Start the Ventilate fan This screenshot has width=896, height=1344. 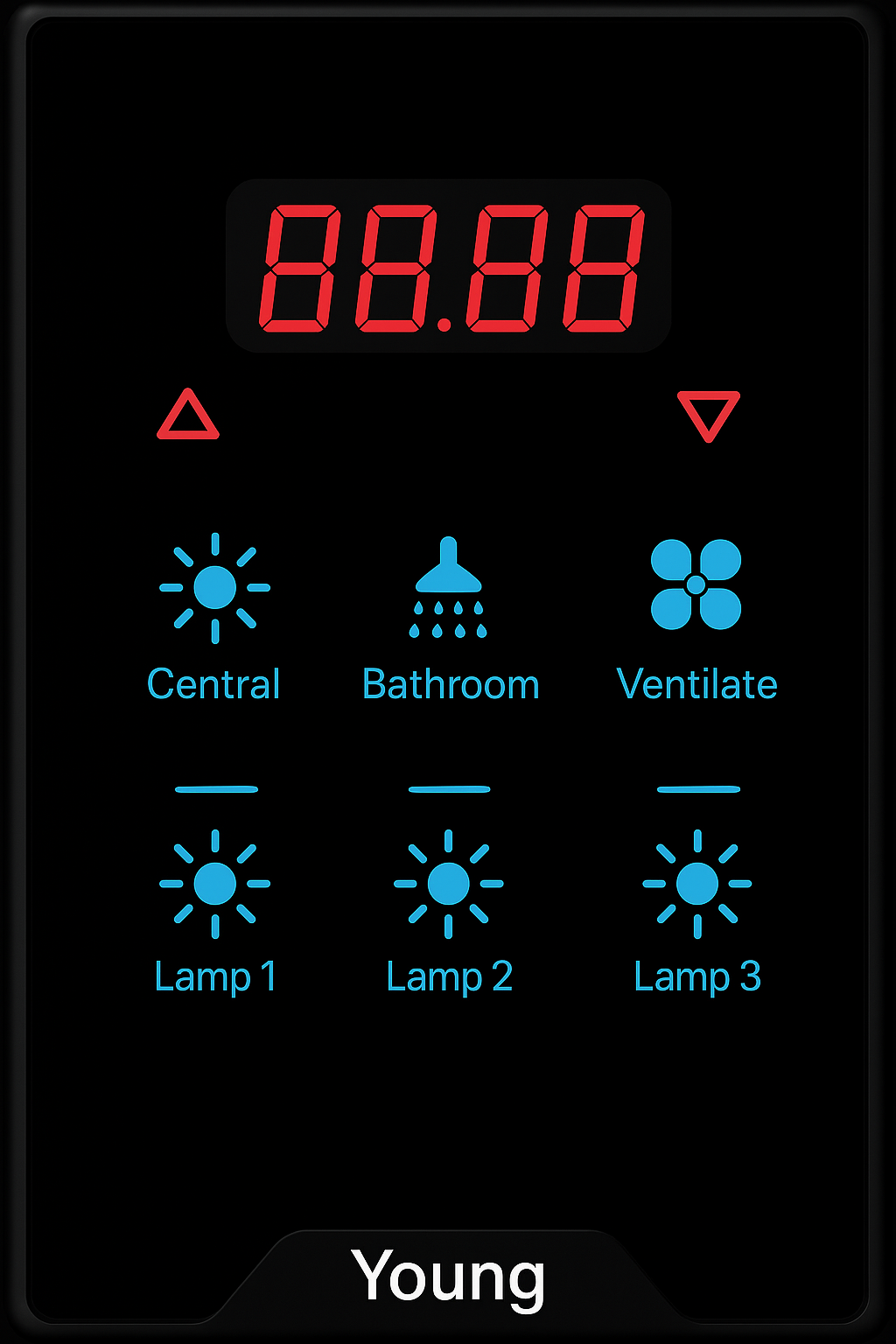coord(696,584)
